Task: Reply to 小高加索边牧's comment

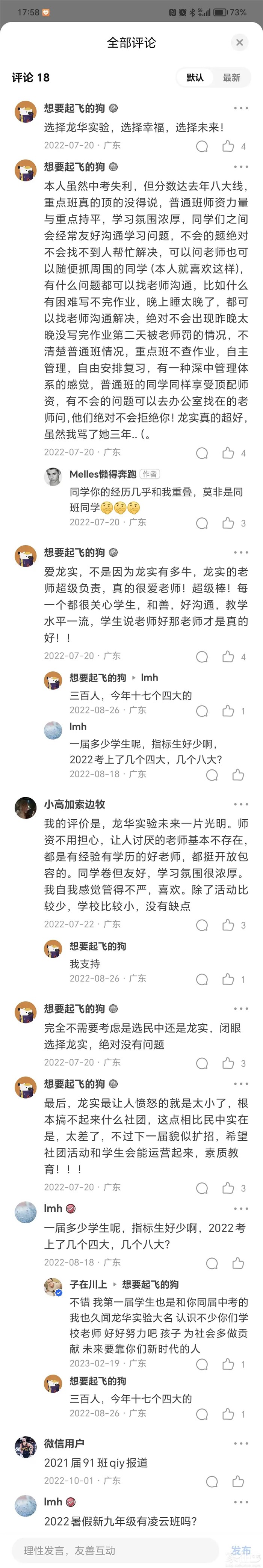Action: coord(202,924)
